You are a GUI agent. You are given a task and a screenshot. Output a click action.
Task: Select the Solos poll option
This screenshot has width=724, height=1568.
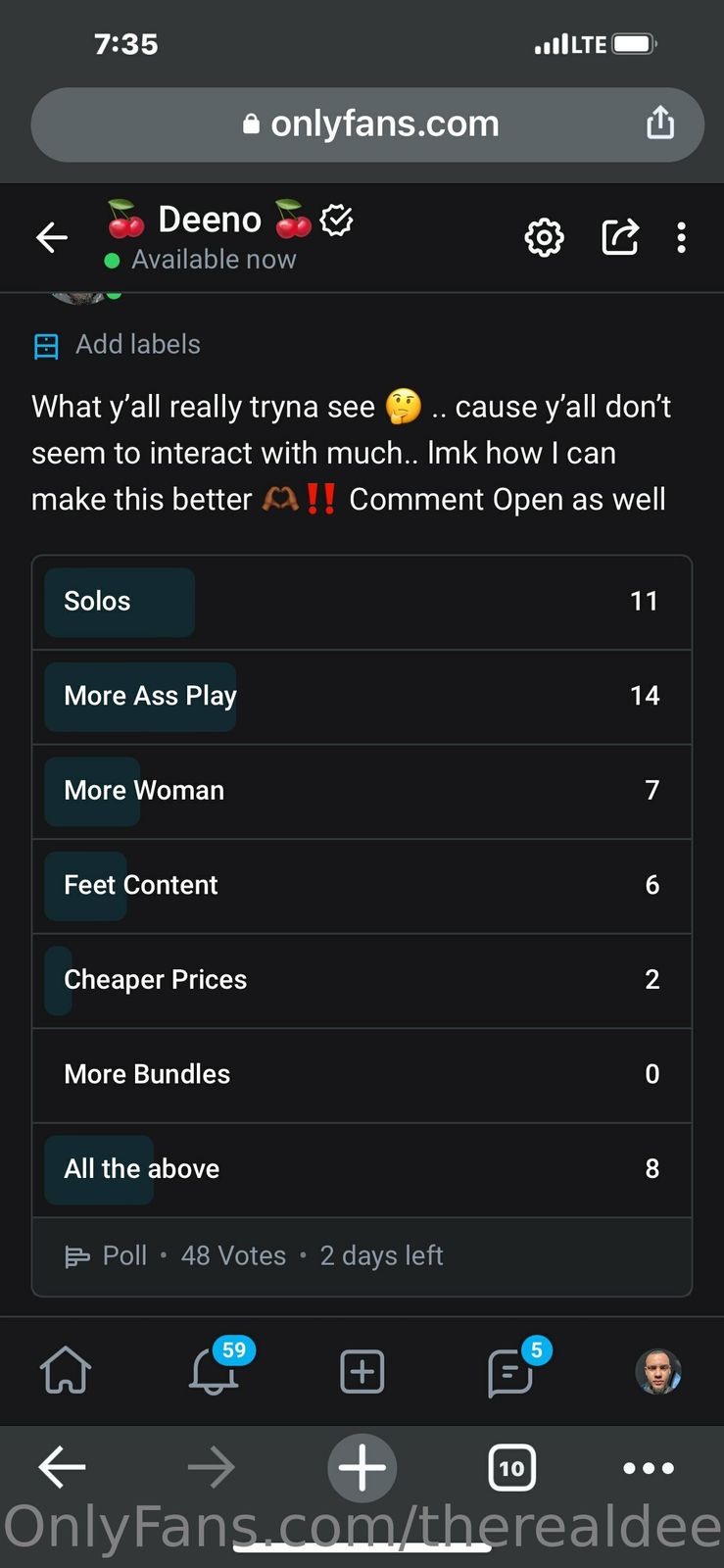pos(362,602)
